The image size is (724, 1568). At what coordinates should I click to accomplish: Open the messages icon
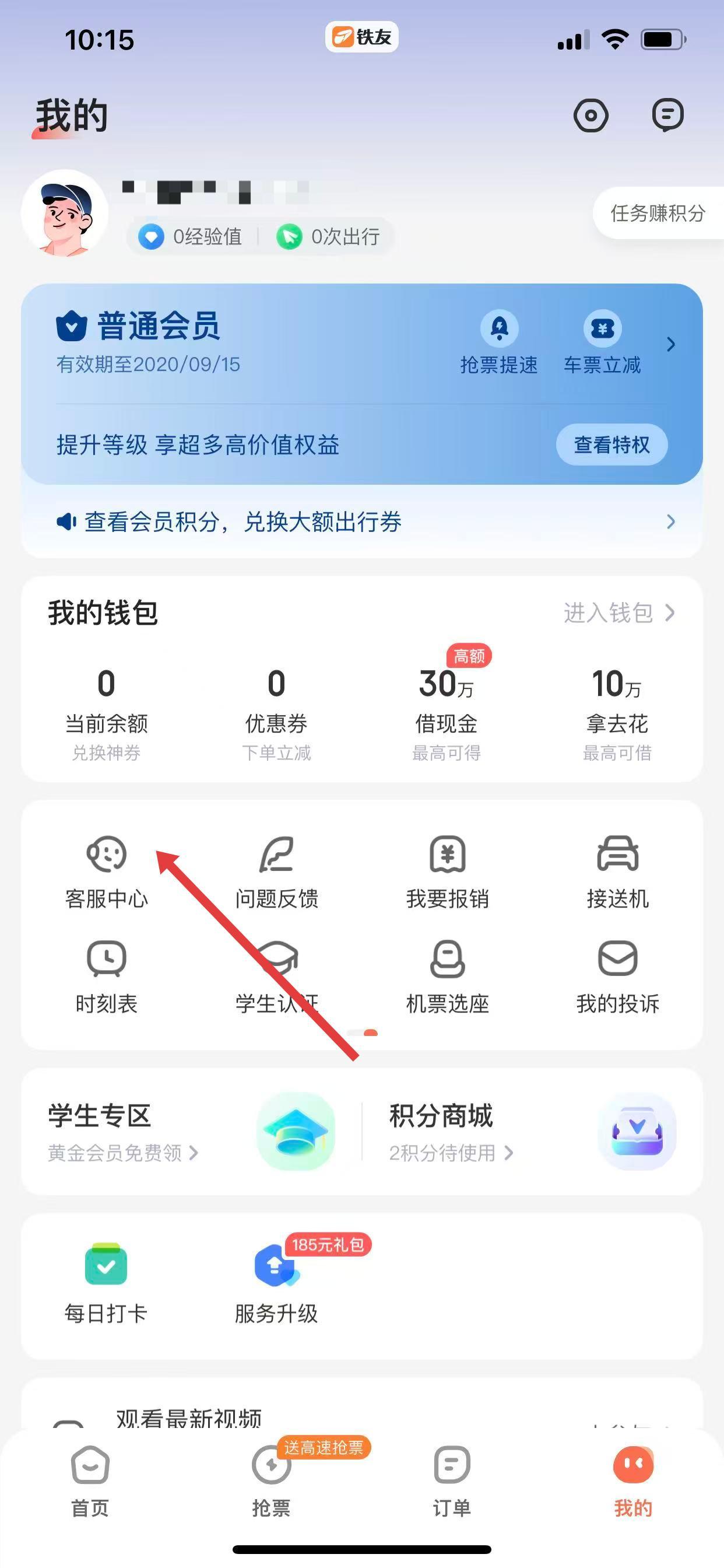667,115
